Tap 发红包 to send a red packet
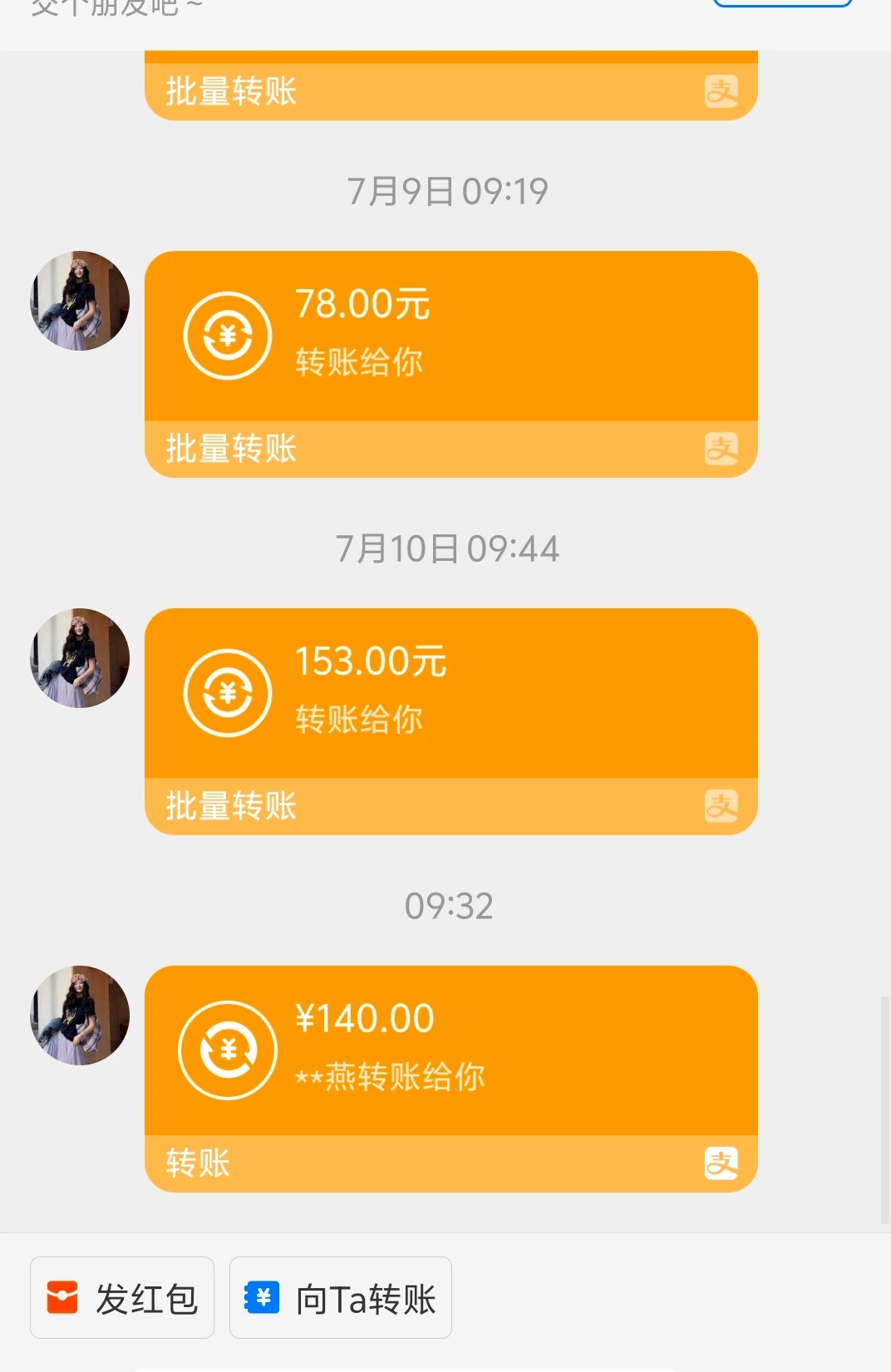Screen dimensions: 891x1372 point(121,1297)
